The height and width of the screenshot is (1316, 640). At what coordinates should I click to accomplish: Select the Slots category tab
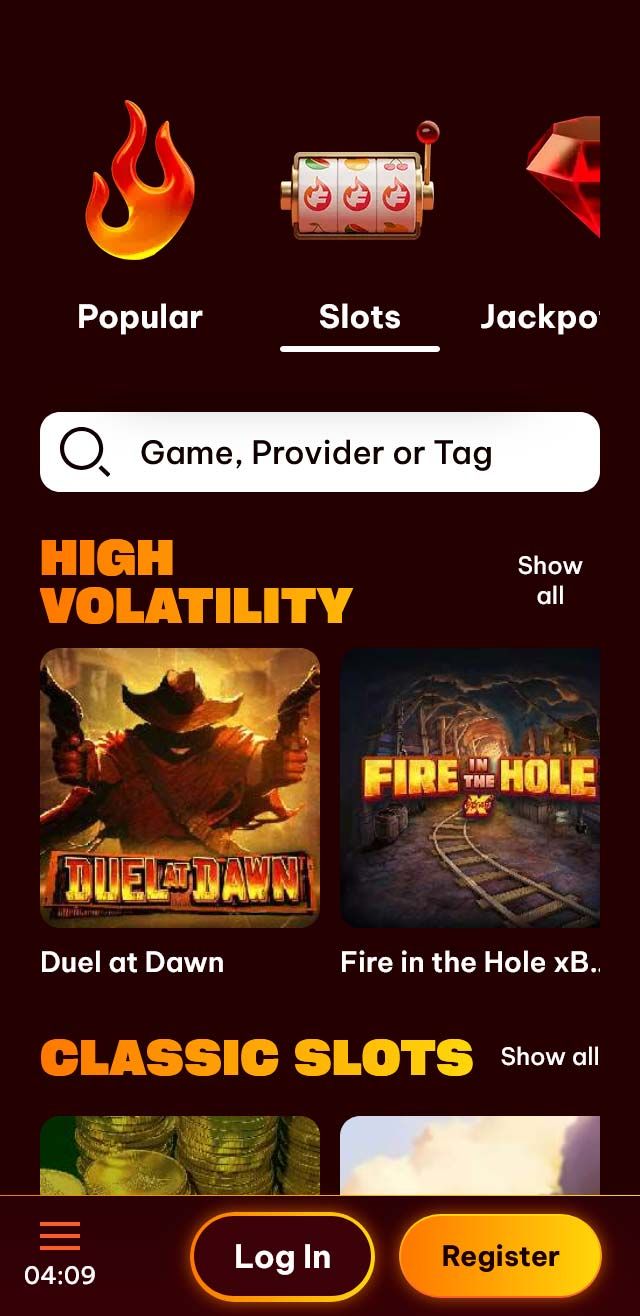tap(360, 230)
